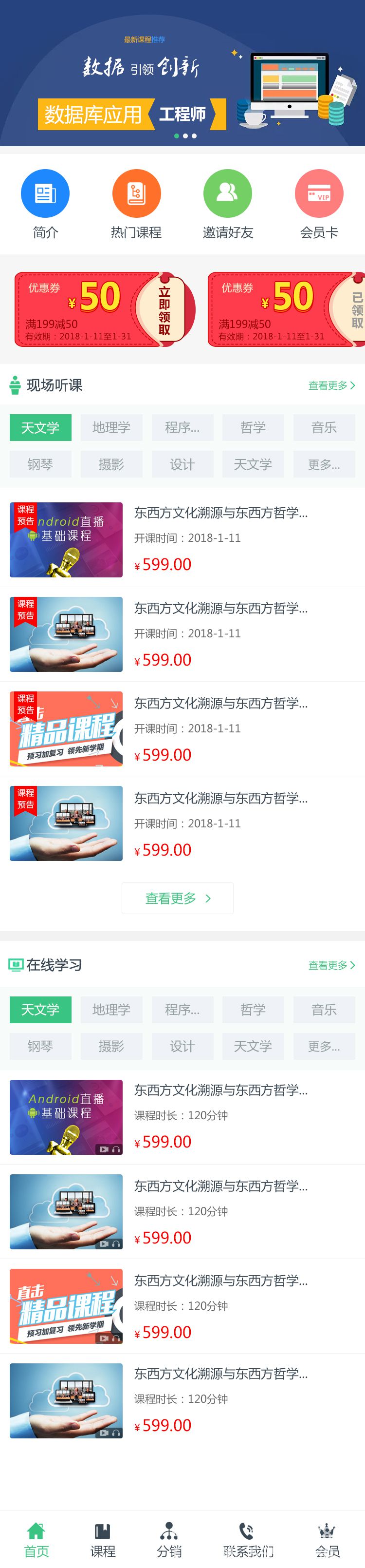The image size is (365, 1568).
Task: Tap 查看更多 link beside the 在线学习 heading
Action: point(331,965)
